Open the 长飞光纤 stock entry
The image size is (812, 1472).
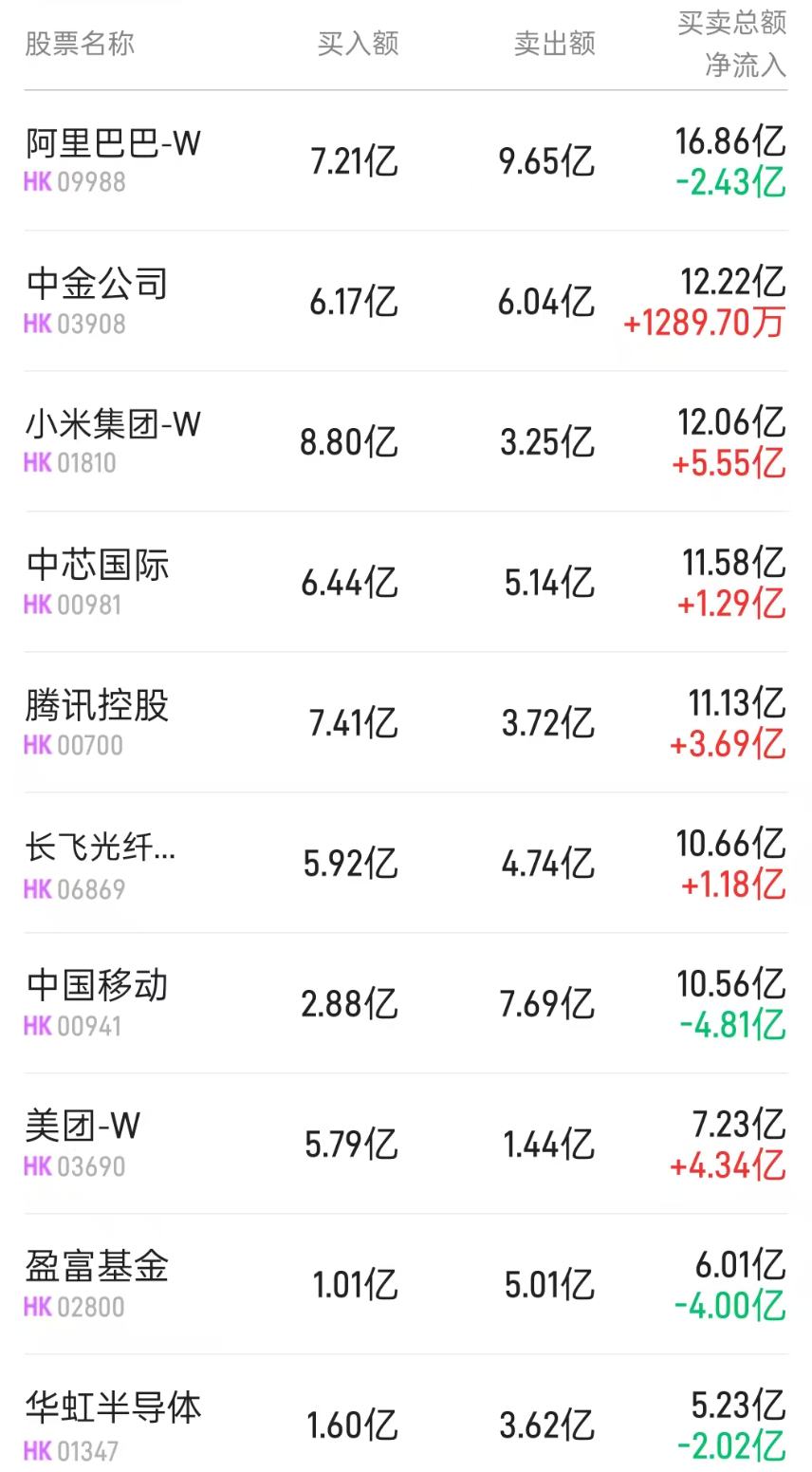(x=100, y=847)
